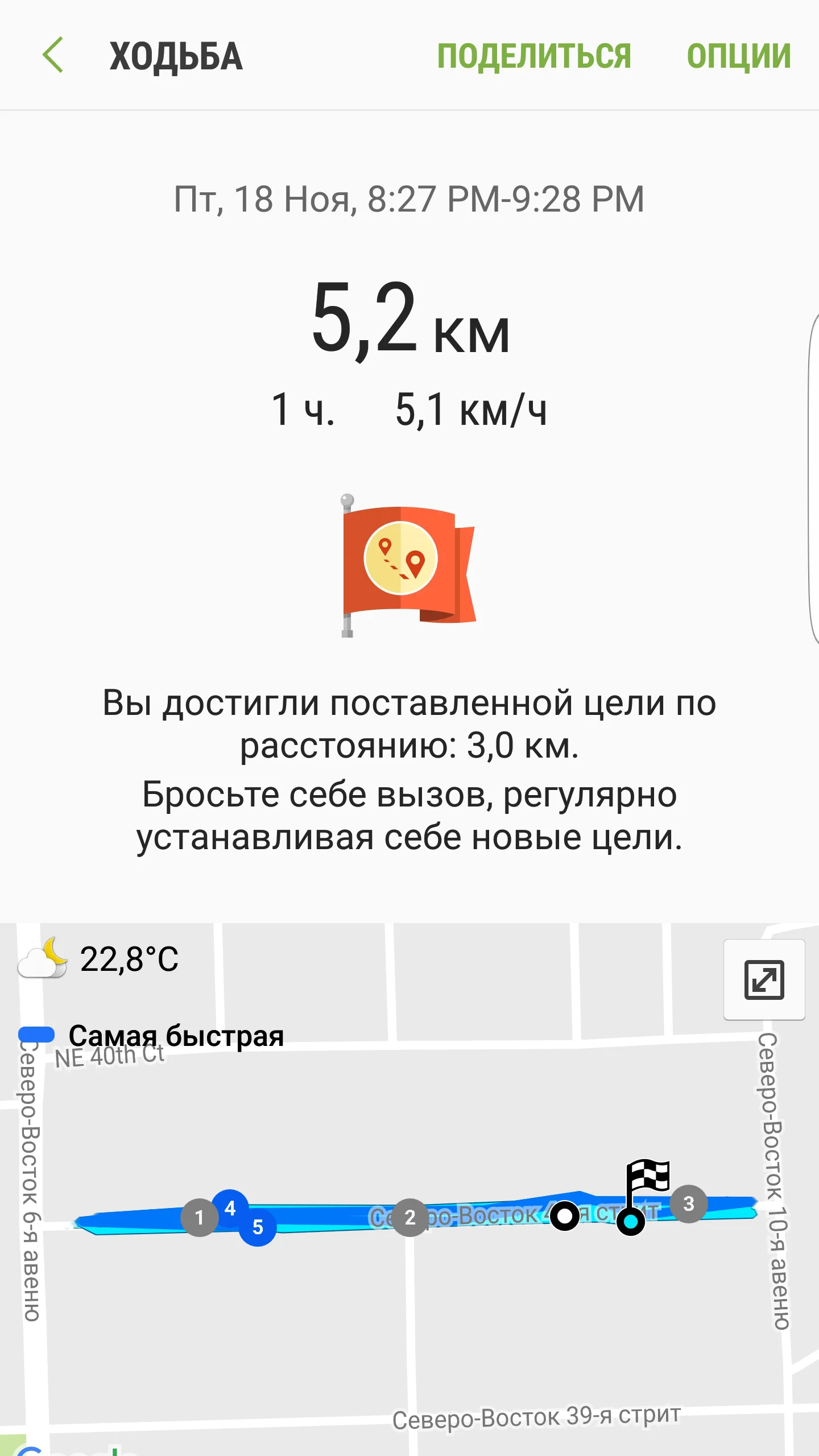Tap ПОДЕЛИТЬСЯ to share the walk
The image size is (819, 1456).
click(x=534, y=56)
